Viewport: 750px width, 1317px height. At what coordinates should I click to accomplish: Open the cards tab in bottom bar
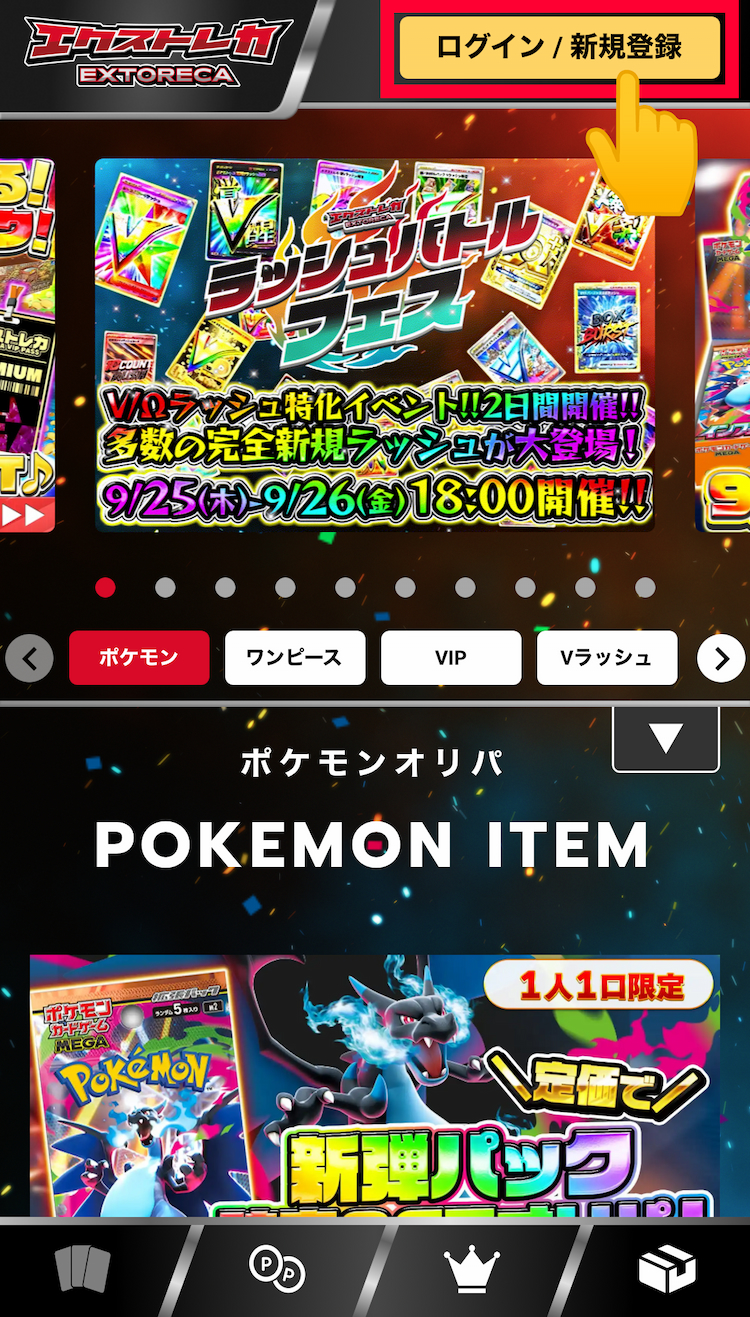(81, 1270)
